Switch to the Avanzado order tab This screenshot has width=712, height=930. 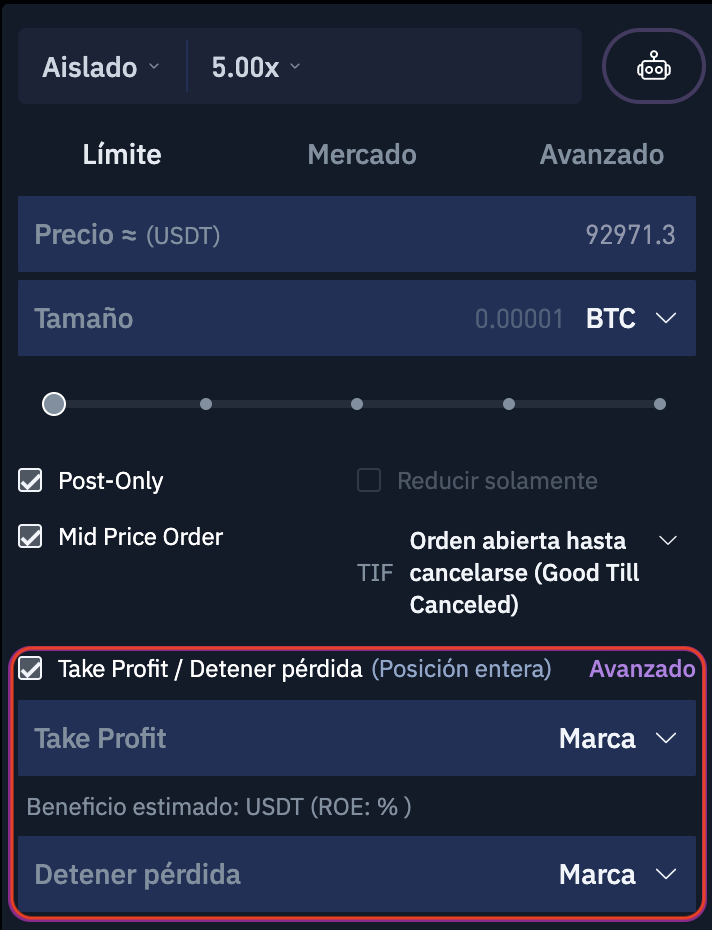coord(601,155)
